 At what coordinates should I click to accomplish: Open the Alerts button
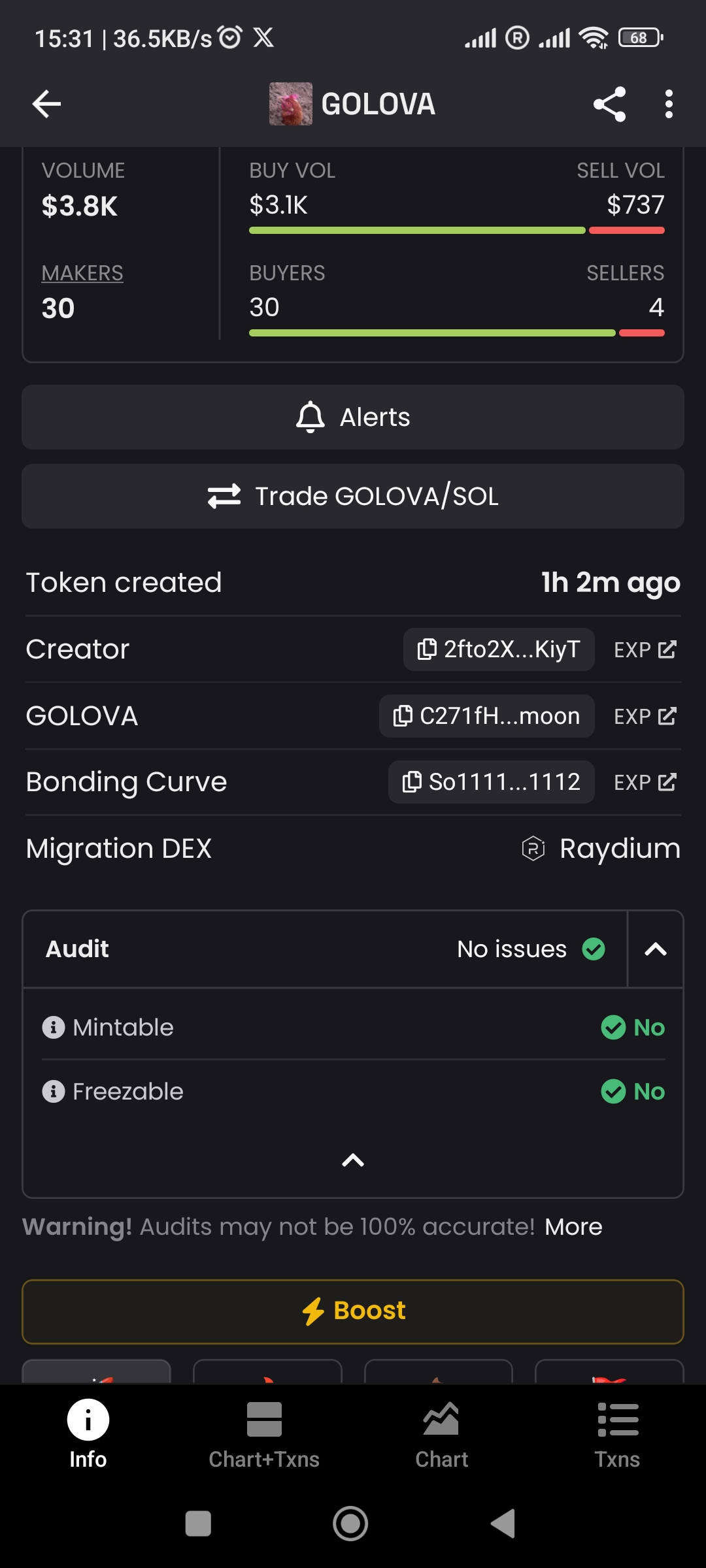pyautogui.click(x=353, y=417)
